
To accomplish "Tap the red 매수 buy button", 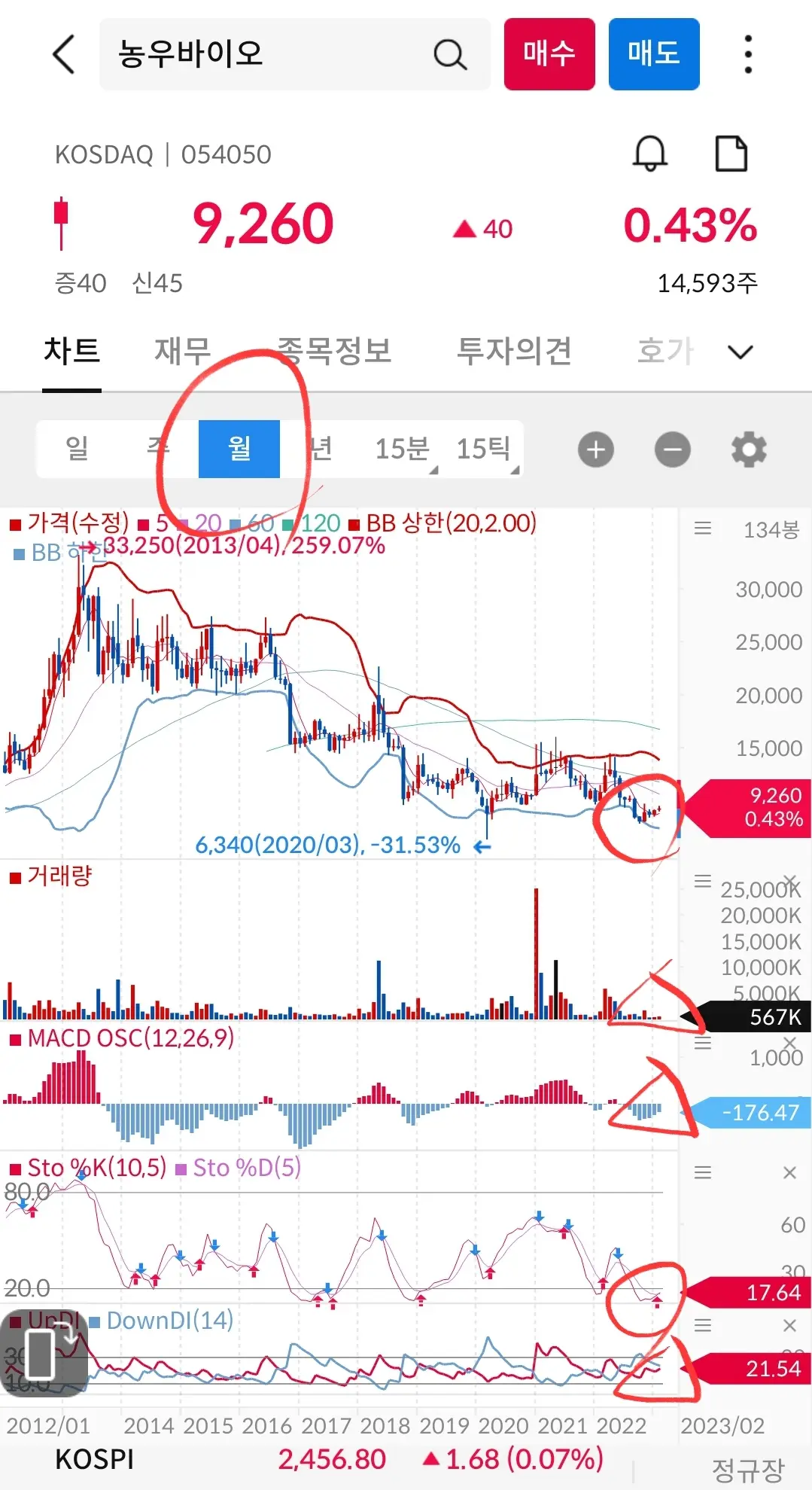I will 549,53.
